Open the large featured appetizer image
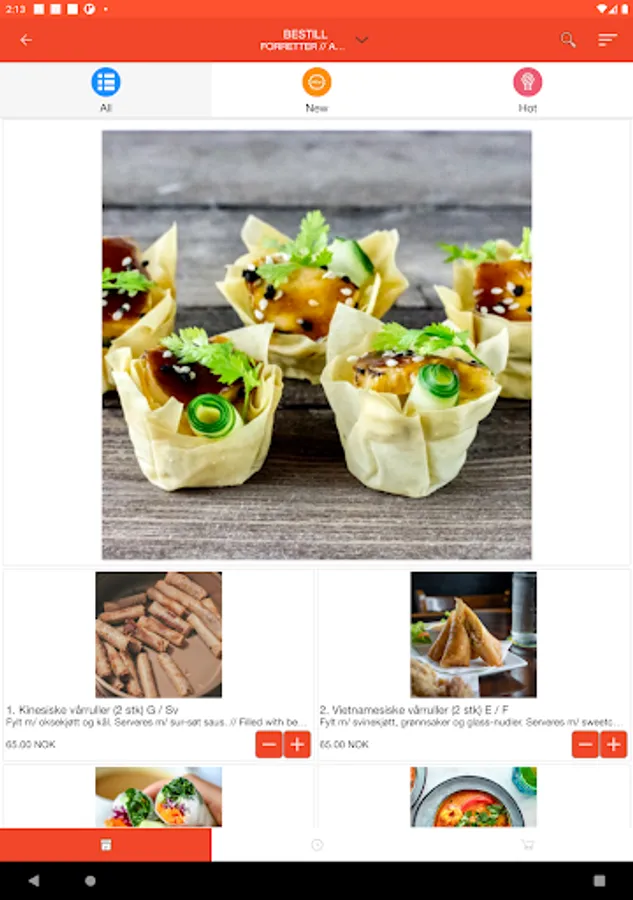This screenshot has width=633, height=900. (316, 344)
